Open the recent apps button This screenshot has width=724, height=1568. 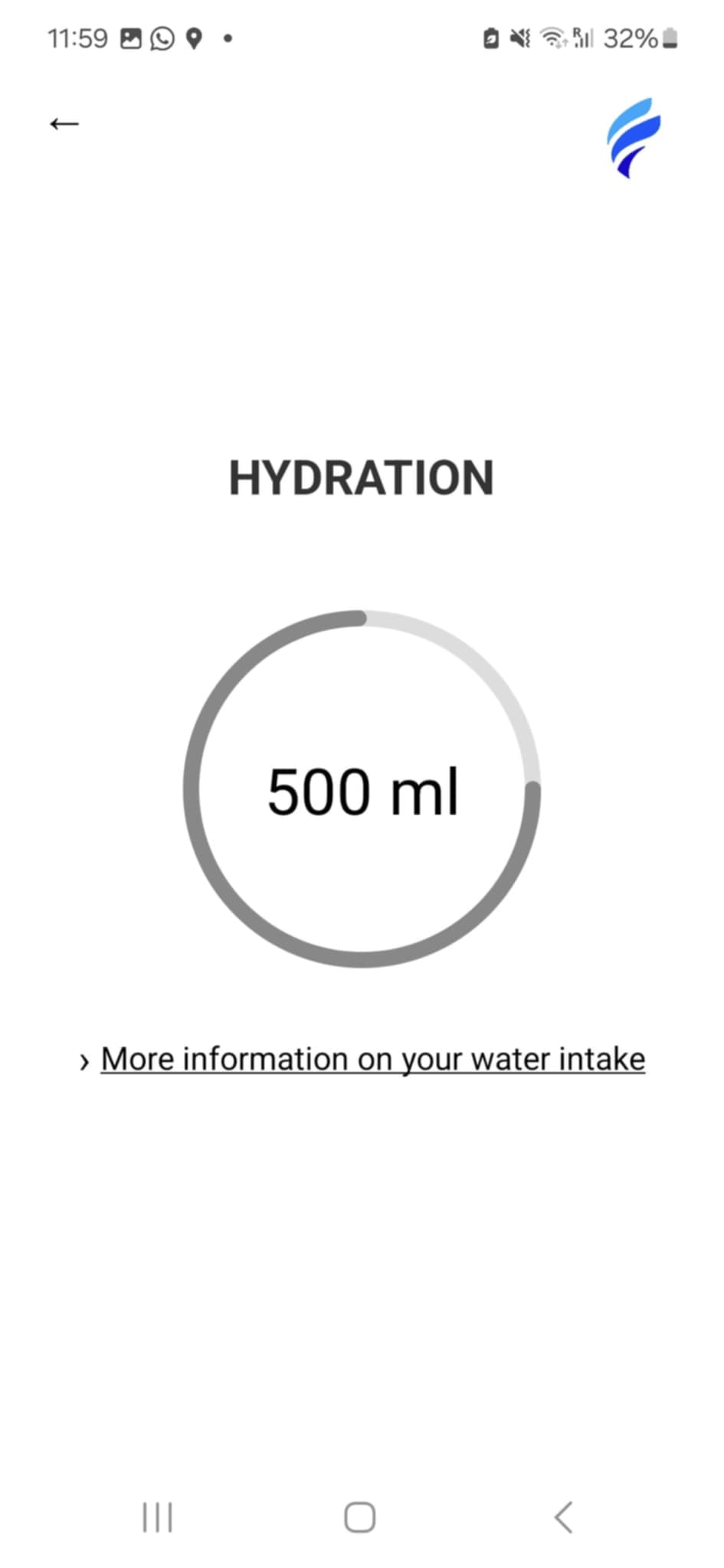click(x=158, y=1517)
